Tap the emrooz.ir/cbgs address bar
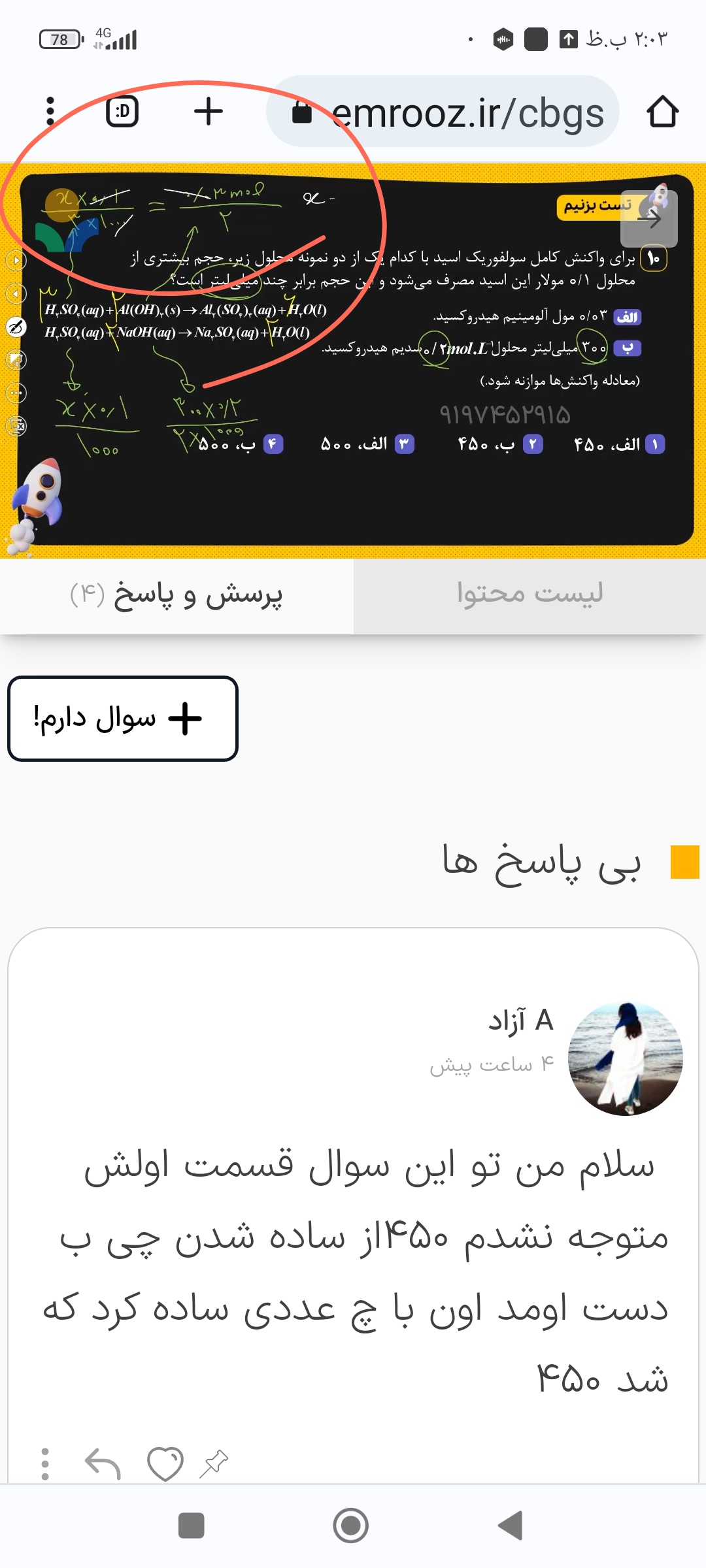This screenshot has height=1568, width=706. (451, 112)
